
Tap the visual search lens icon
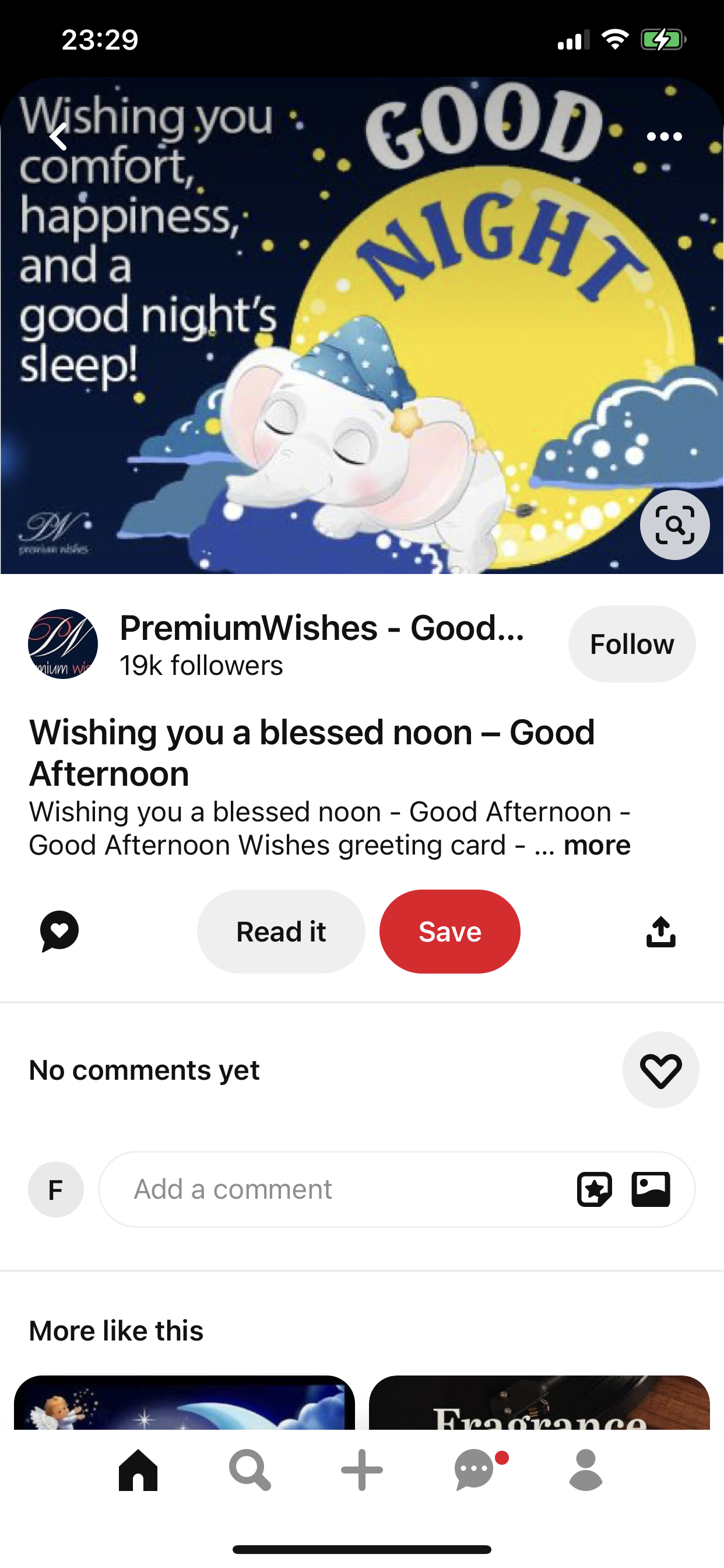click(674, 524)
